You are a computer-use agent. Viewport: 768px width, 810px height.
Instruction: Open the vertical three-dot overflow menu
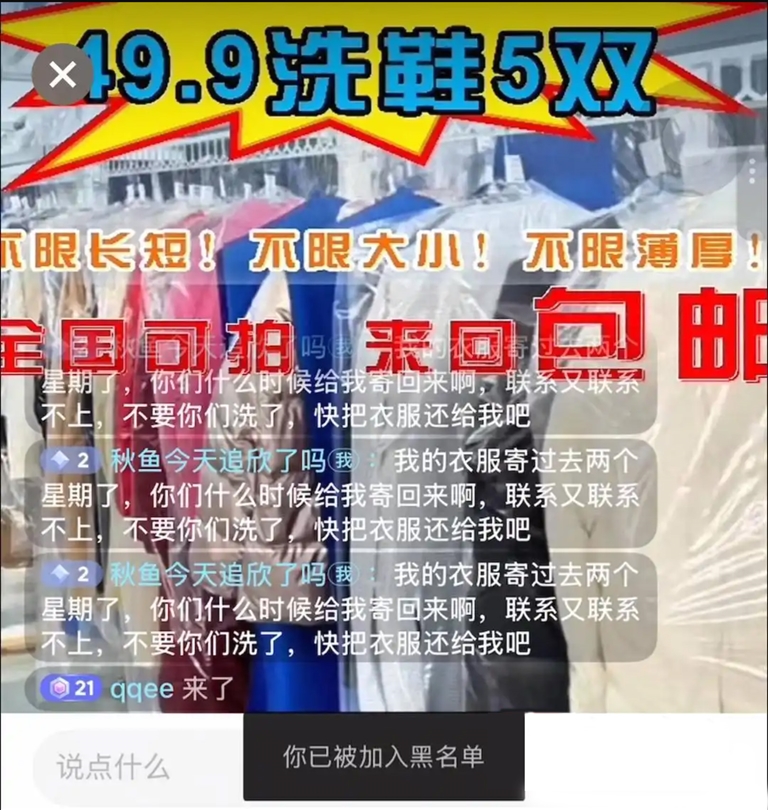click(x=753, y=172)
